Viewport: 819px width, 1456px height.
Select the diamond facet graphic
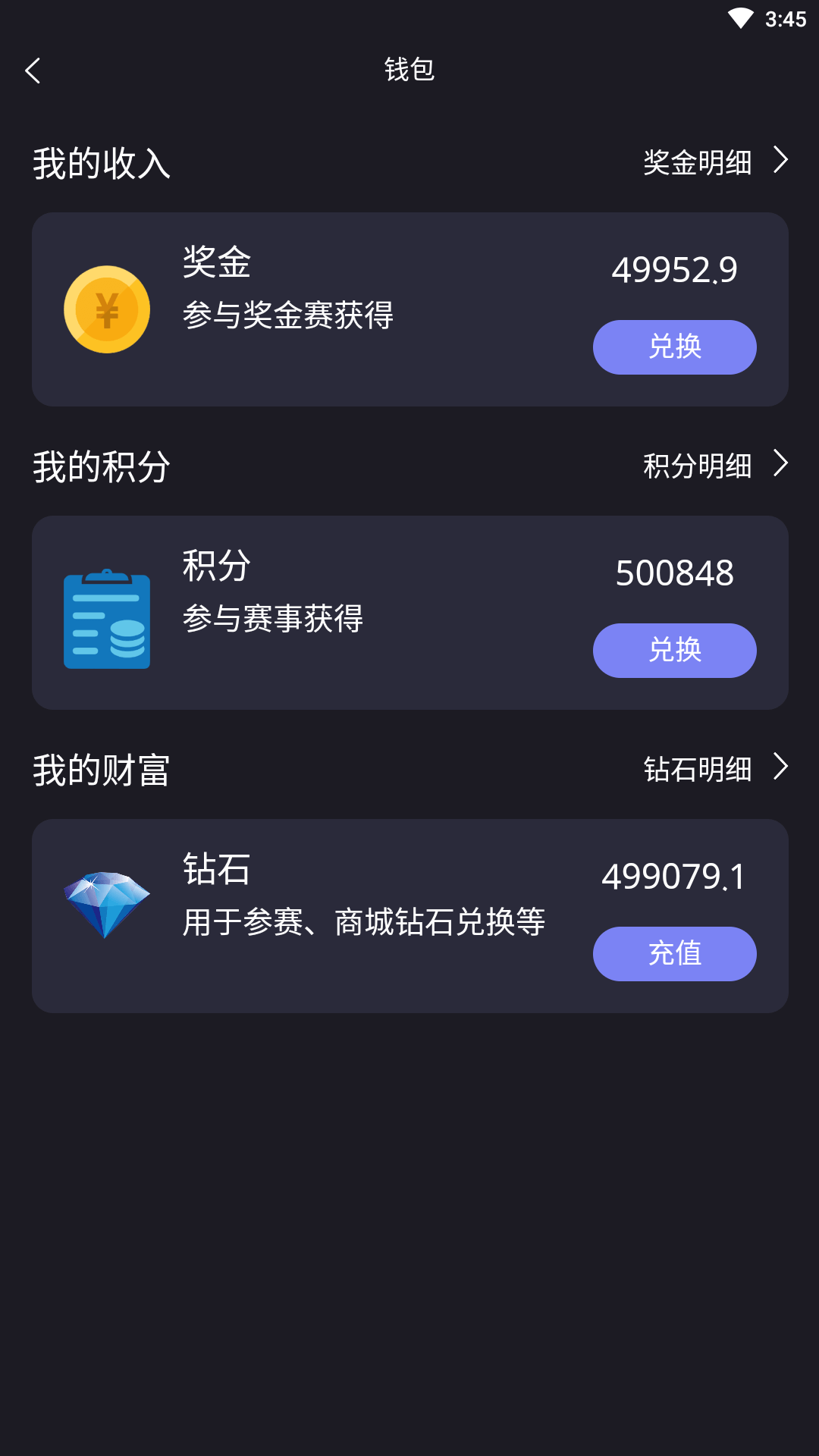[x=107, y=908]
